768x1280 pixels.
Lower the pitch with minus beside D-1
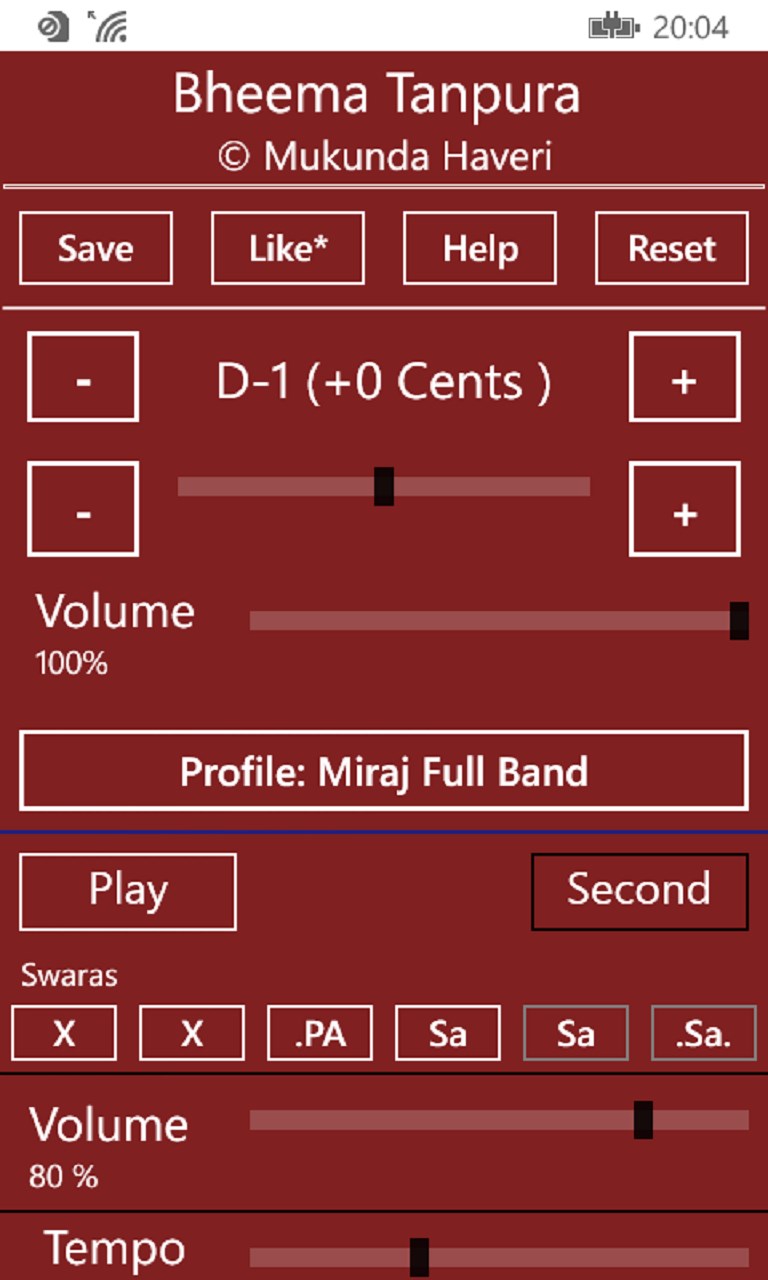pos(83,377)
